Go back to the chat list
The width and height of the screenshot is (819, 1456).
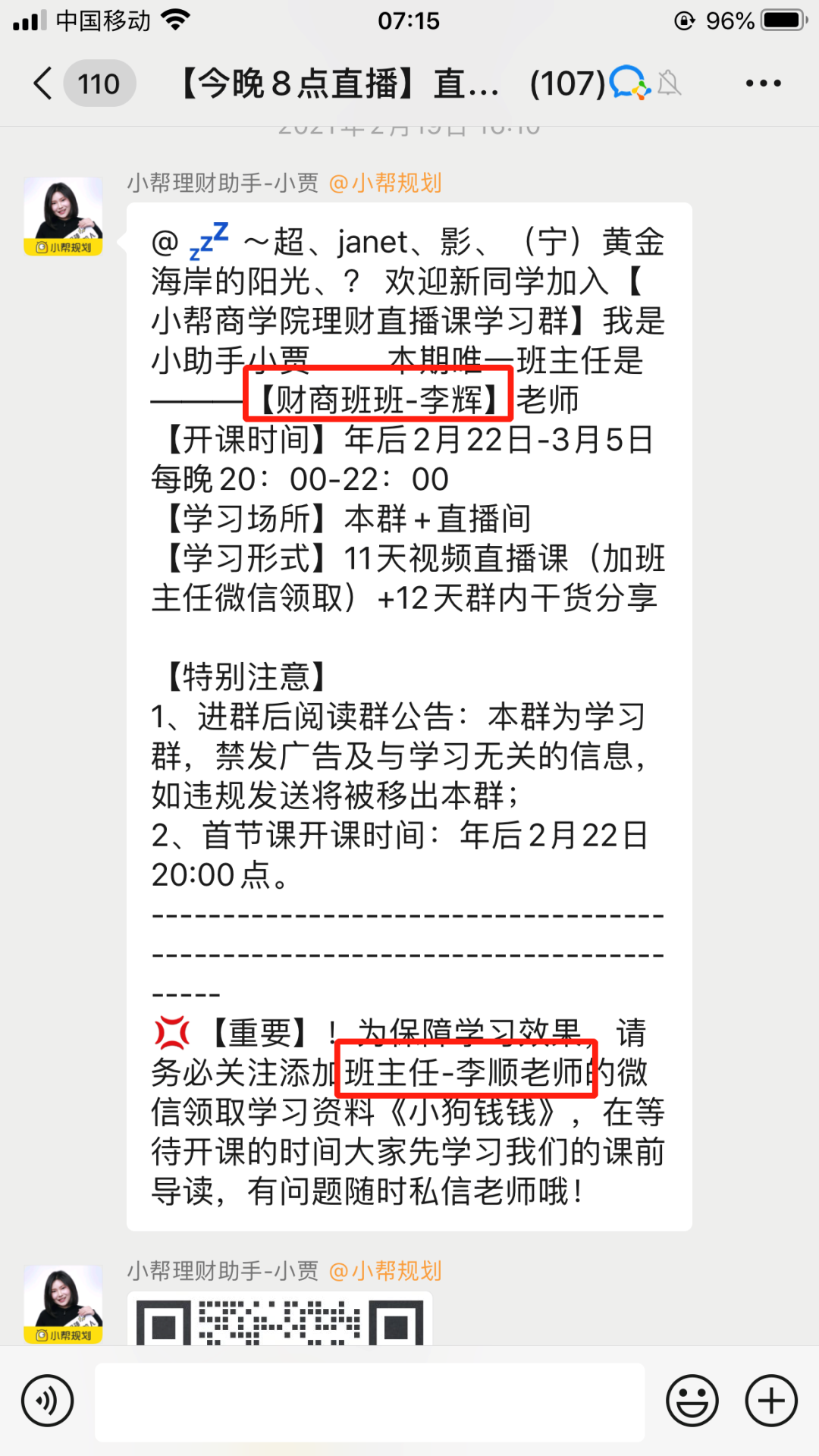pyautogui.click(x=44, y=83)
